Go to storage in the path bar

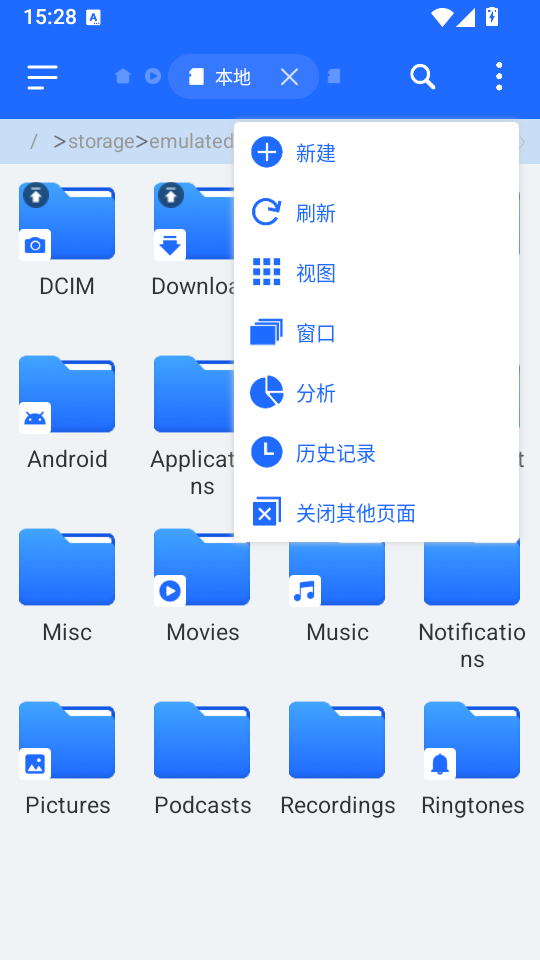click(101, 141)
